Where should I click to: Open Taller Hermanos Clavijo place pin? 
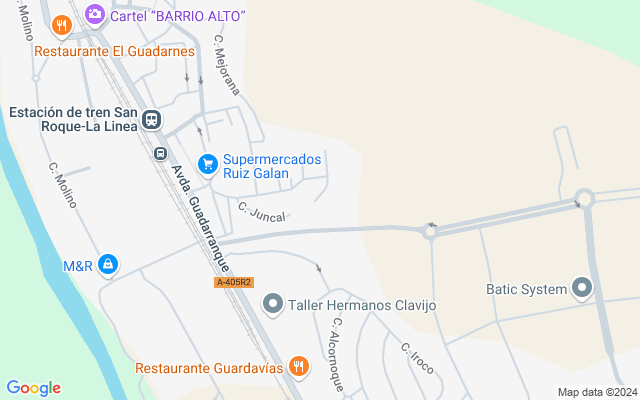coord(272,304)
